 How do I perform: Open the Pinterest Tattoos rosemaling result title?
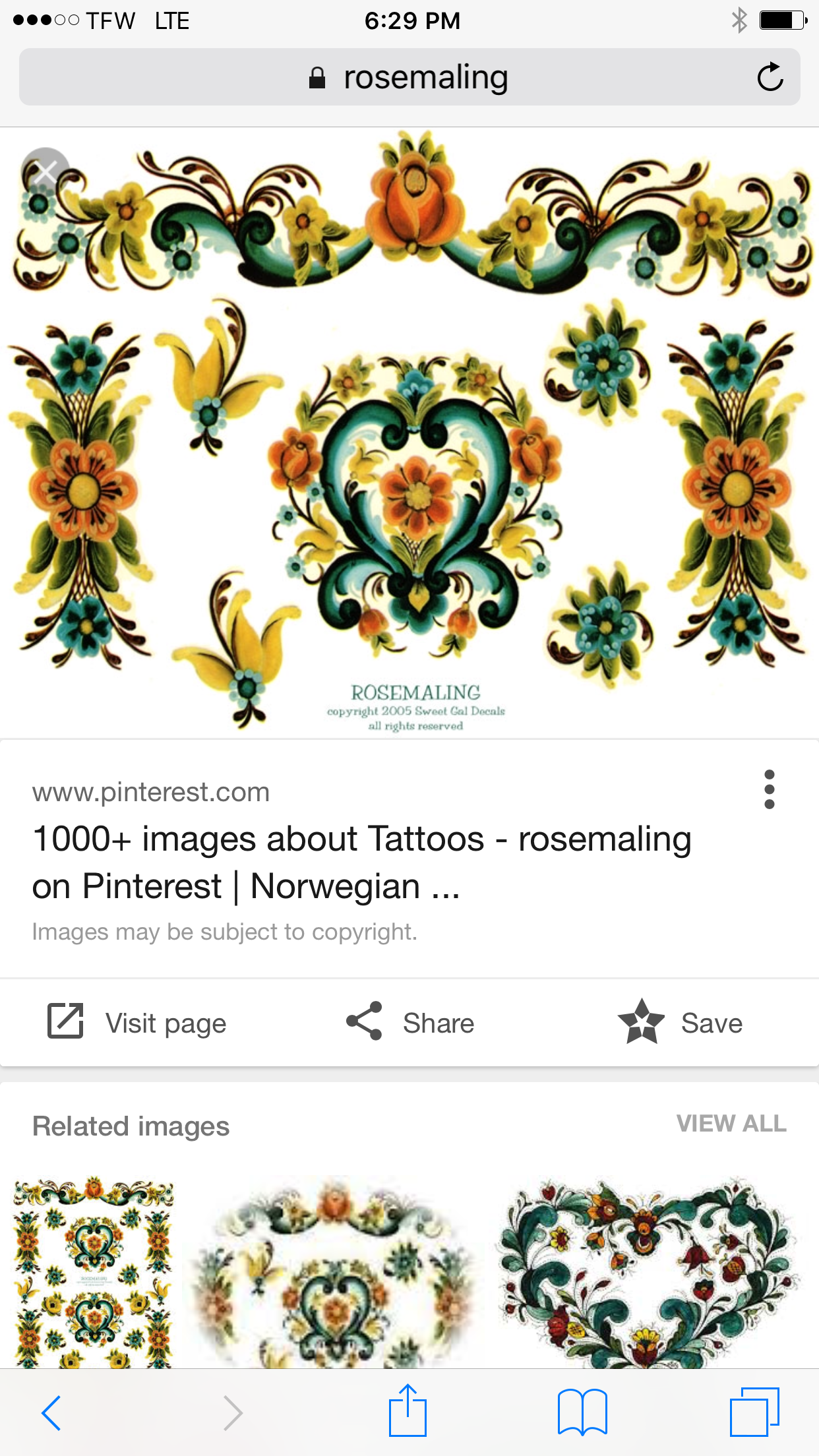pyautogui.click(x=361, y=862)
